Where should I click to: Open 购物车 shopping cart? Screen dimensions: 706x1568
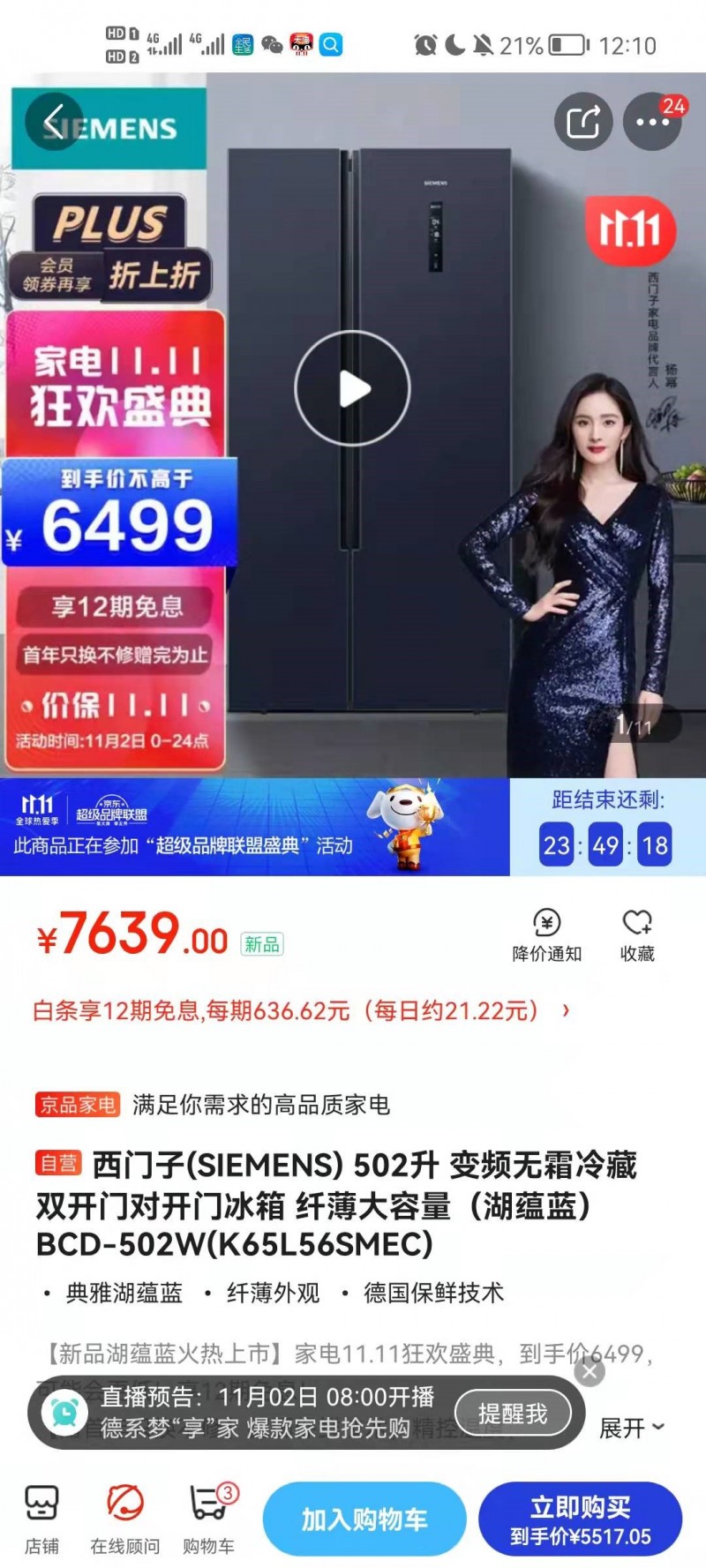209,1519
